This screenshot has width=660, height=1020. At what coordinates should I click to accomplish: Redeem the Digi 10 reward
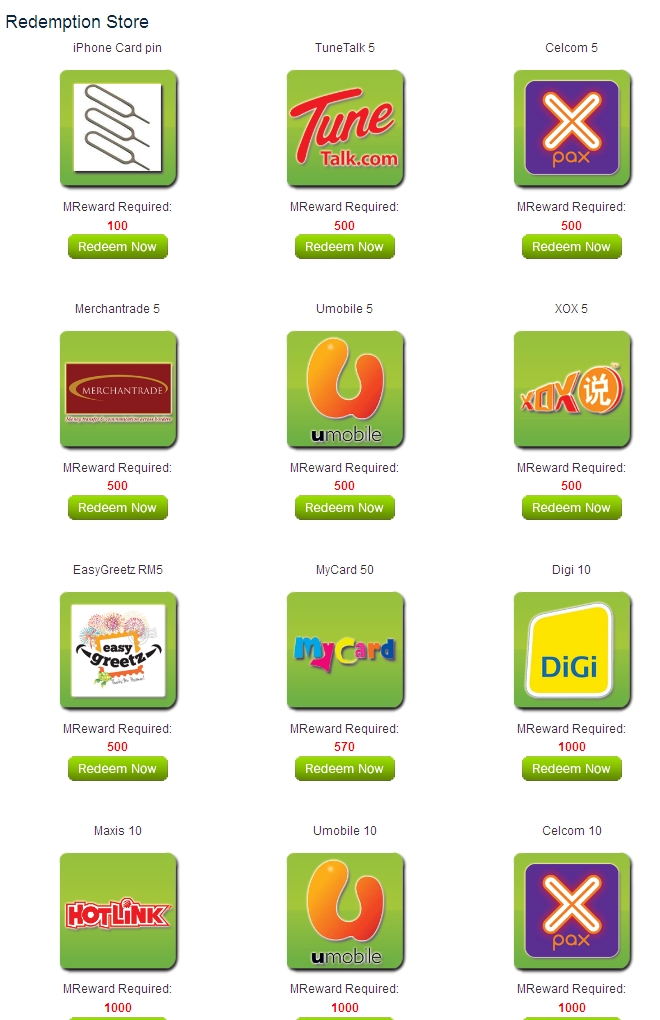pyautogui.click(x=571, y=769)
